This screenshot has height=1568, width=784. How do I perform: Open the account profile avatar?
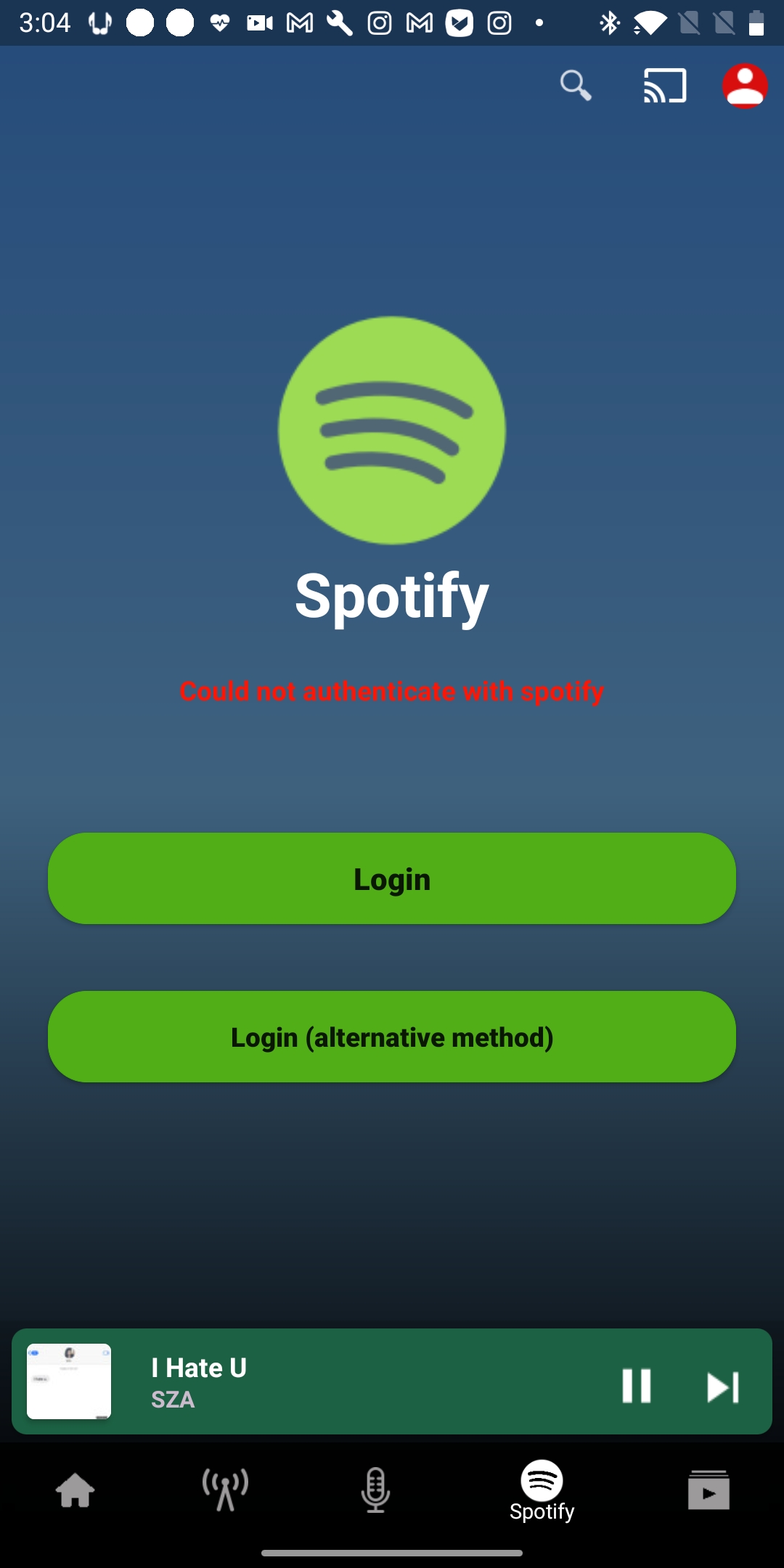click(x=743, y=85)
